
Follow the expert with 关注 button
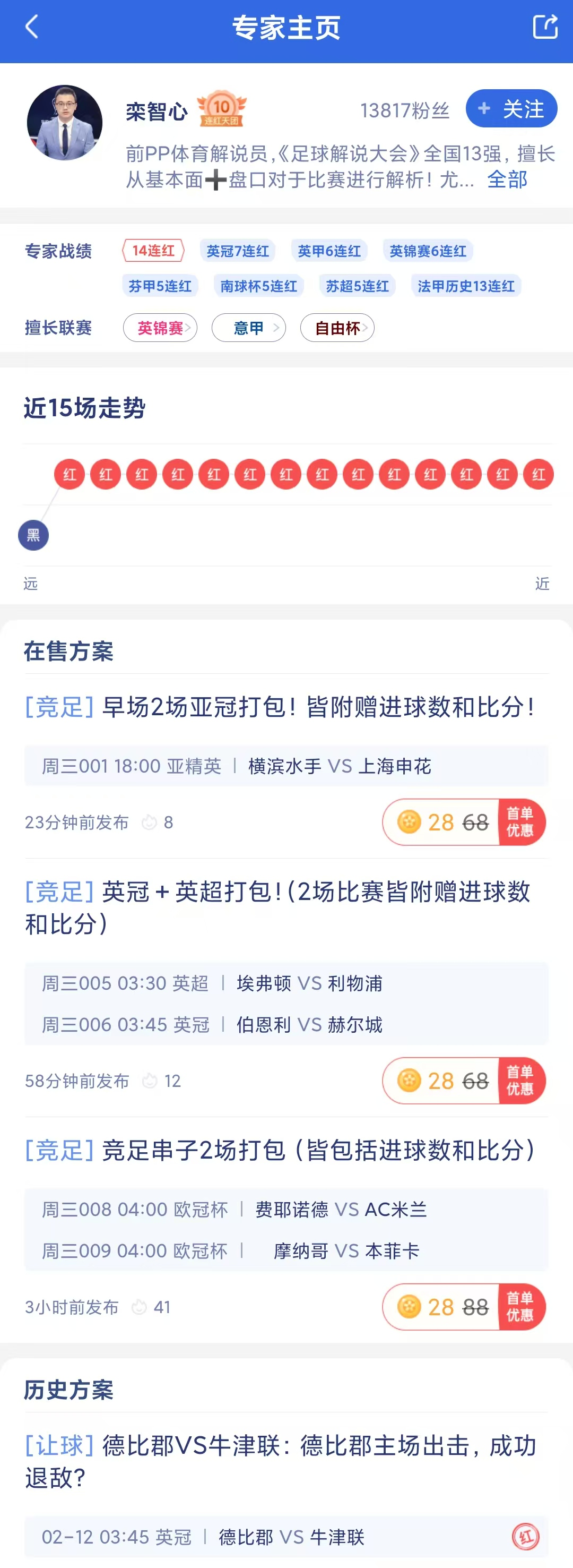pos(511,109)
